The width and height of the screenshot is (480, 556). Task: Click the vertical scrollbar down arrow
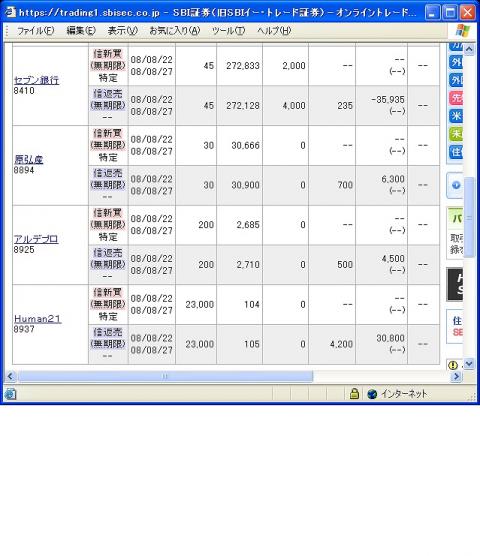pos(469,364)
